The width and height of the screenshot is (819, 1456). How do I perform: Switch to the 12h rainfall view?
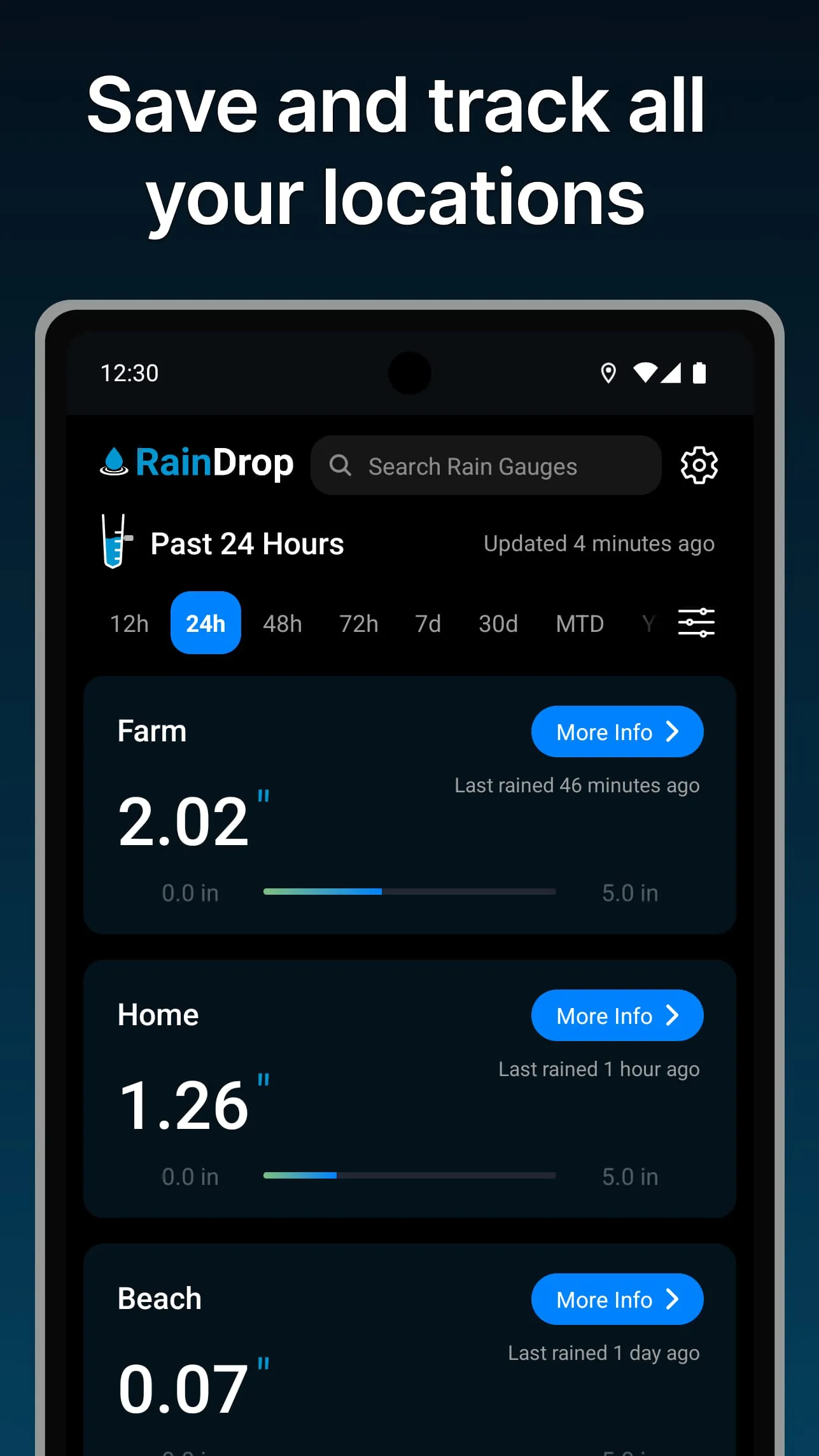point(129,623)
